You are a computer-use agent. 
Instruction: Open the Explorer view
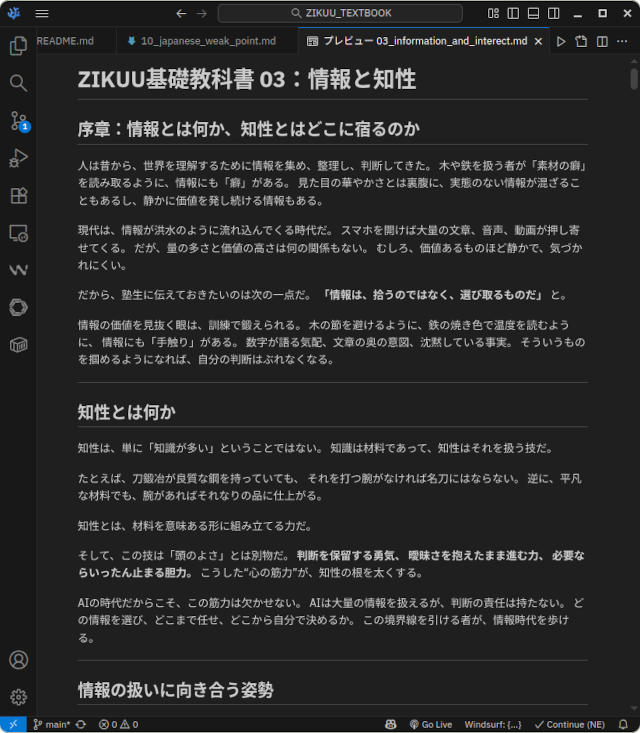click(x=18, y=46)
